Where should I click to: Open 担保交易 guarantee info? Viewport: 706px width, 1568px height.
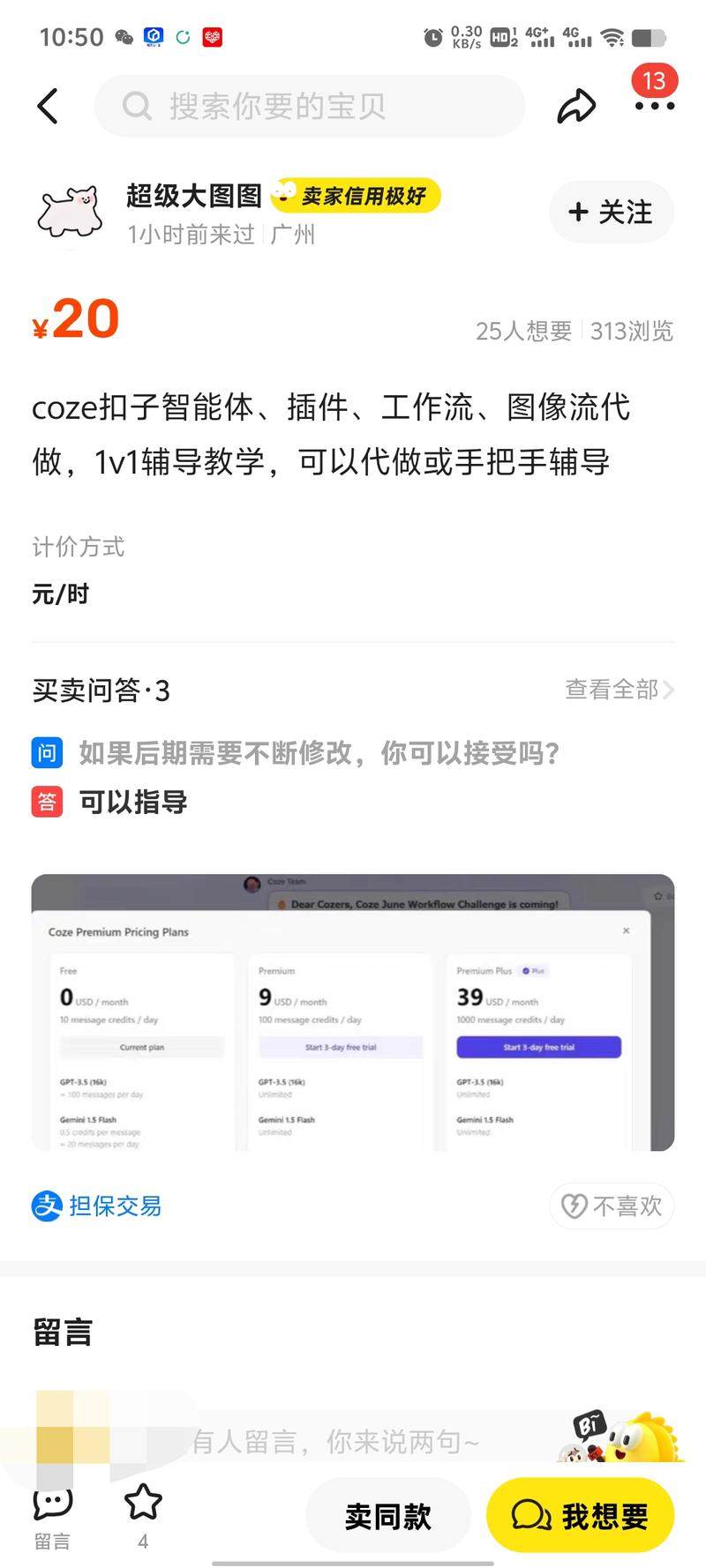tap(97, 1206)
